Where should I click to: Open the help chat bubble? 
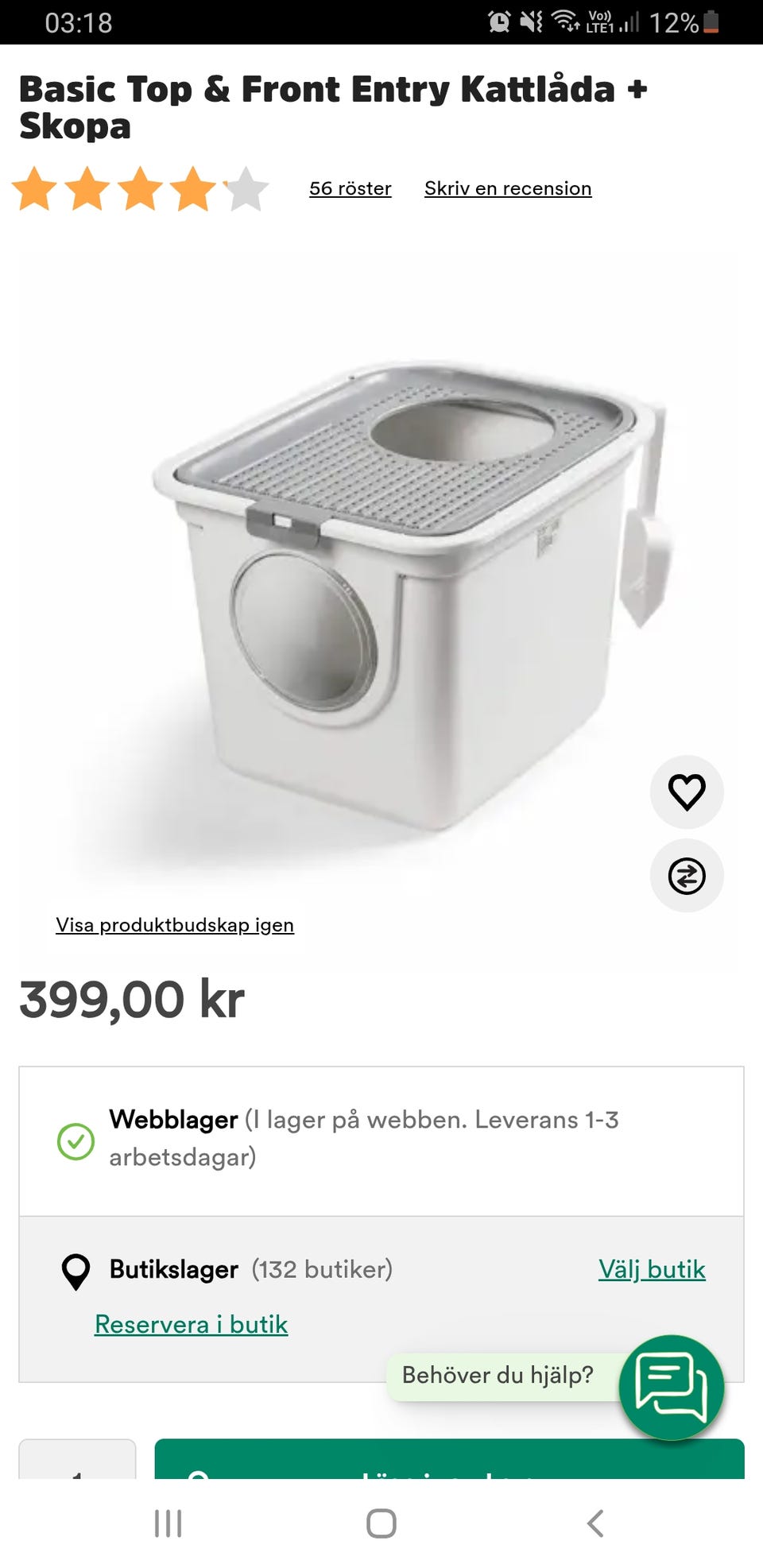click(672, 1387)
